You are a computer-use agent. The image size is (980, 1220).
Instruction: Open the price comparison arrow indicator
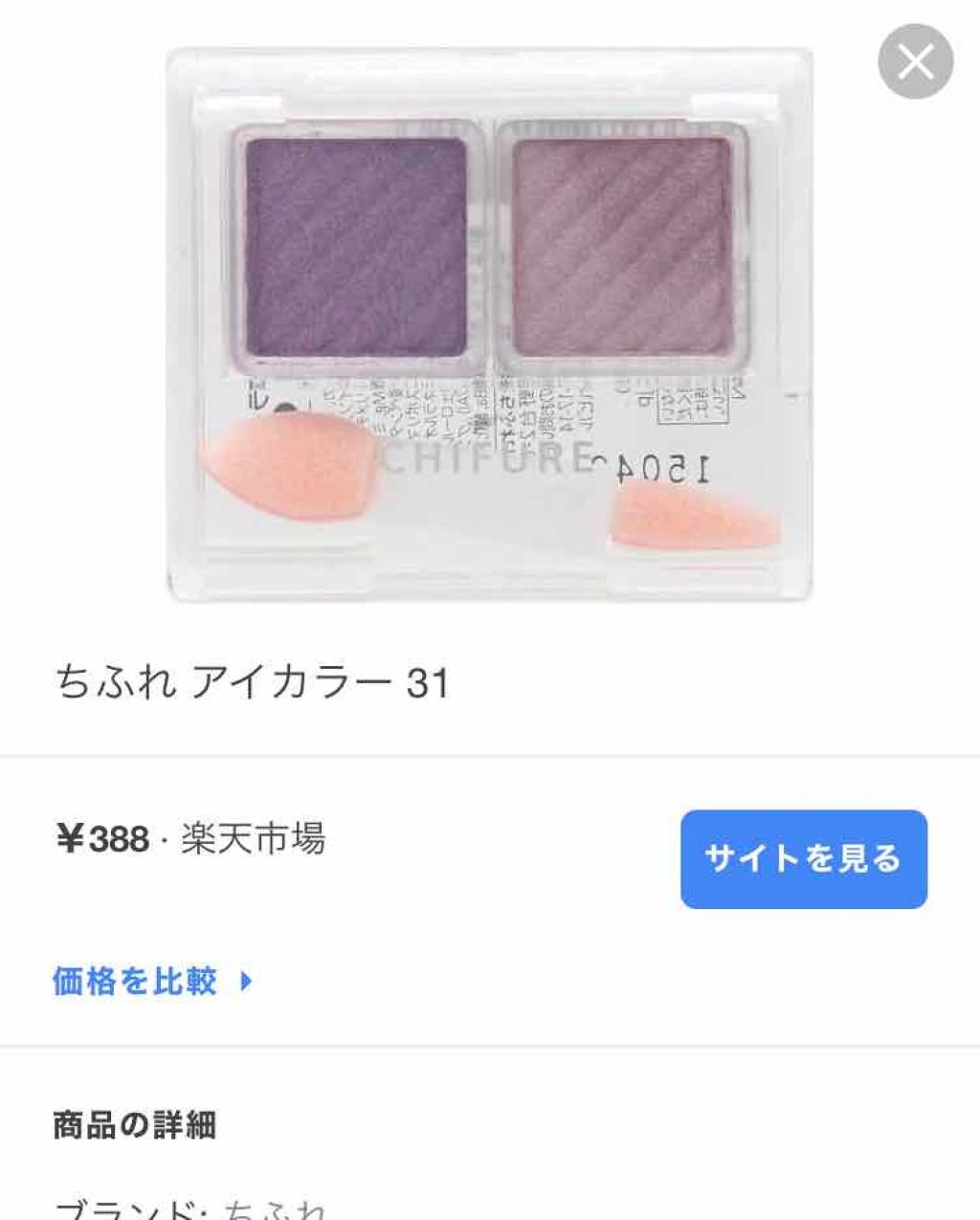pos(250,978)
